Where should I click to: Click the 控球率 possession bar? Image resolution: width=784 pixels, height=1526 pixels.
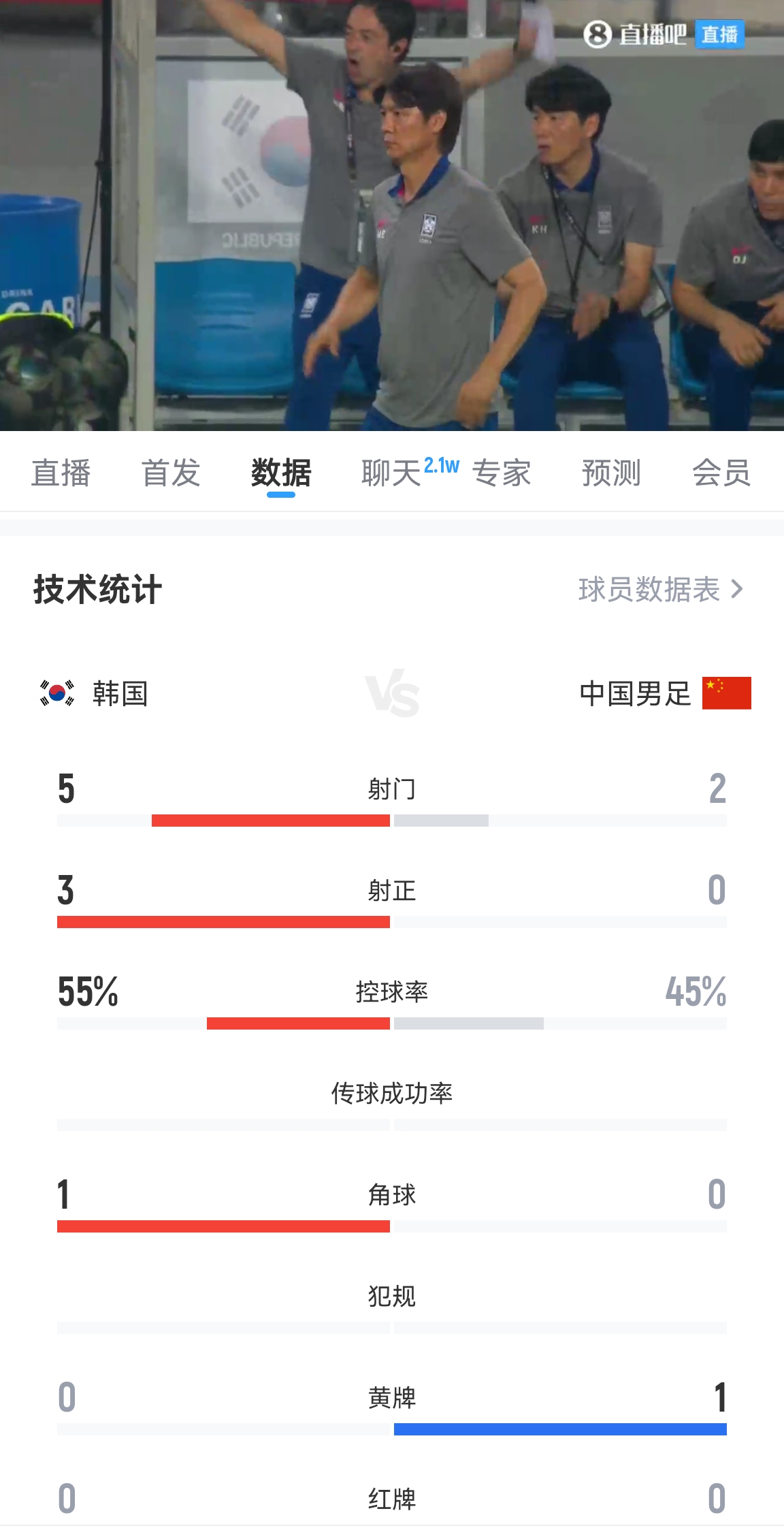(x=392, y=1021)
